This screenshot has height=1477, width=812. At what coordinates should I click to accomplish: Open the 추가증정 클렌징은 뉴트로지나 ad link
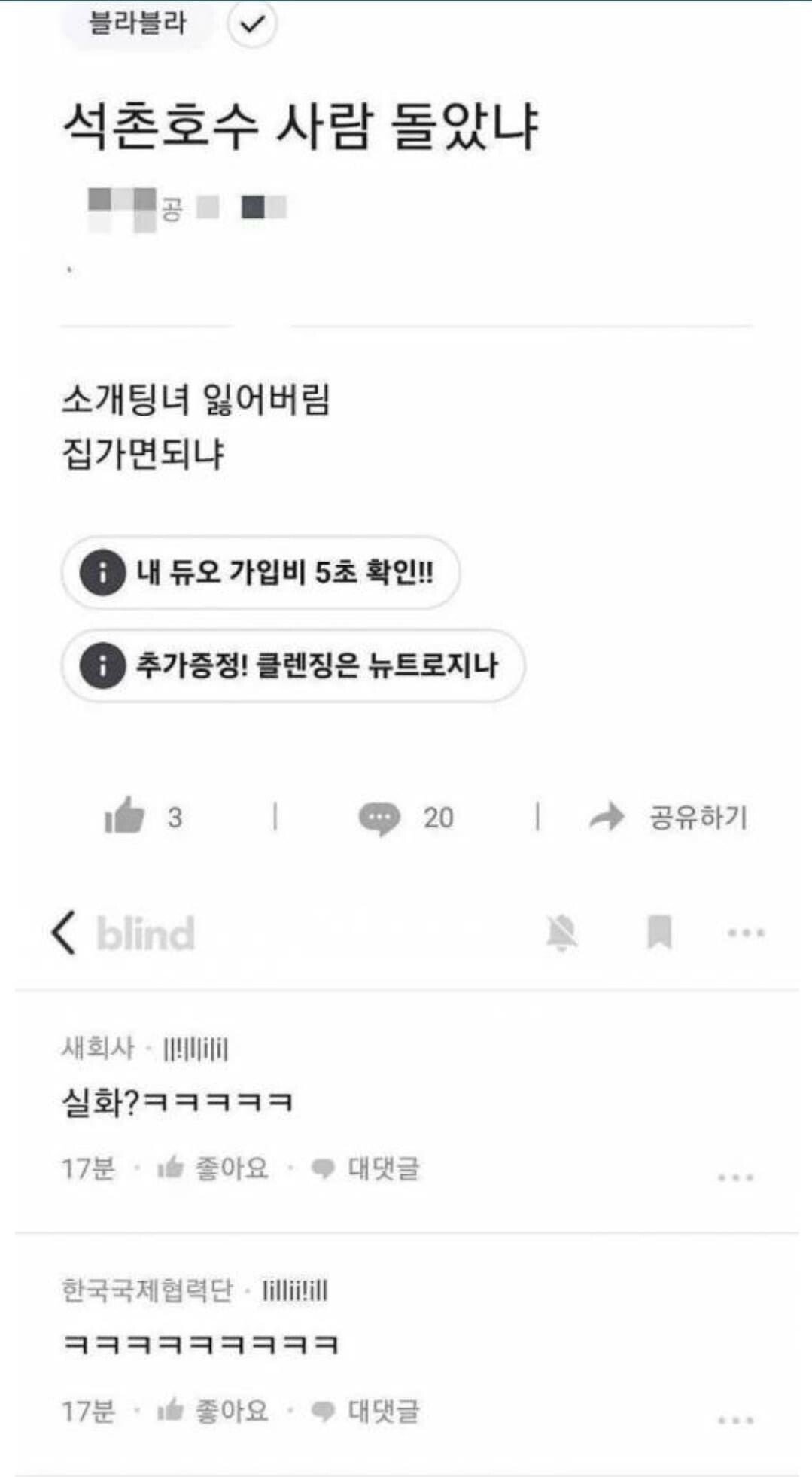click(x=293, y=665)
